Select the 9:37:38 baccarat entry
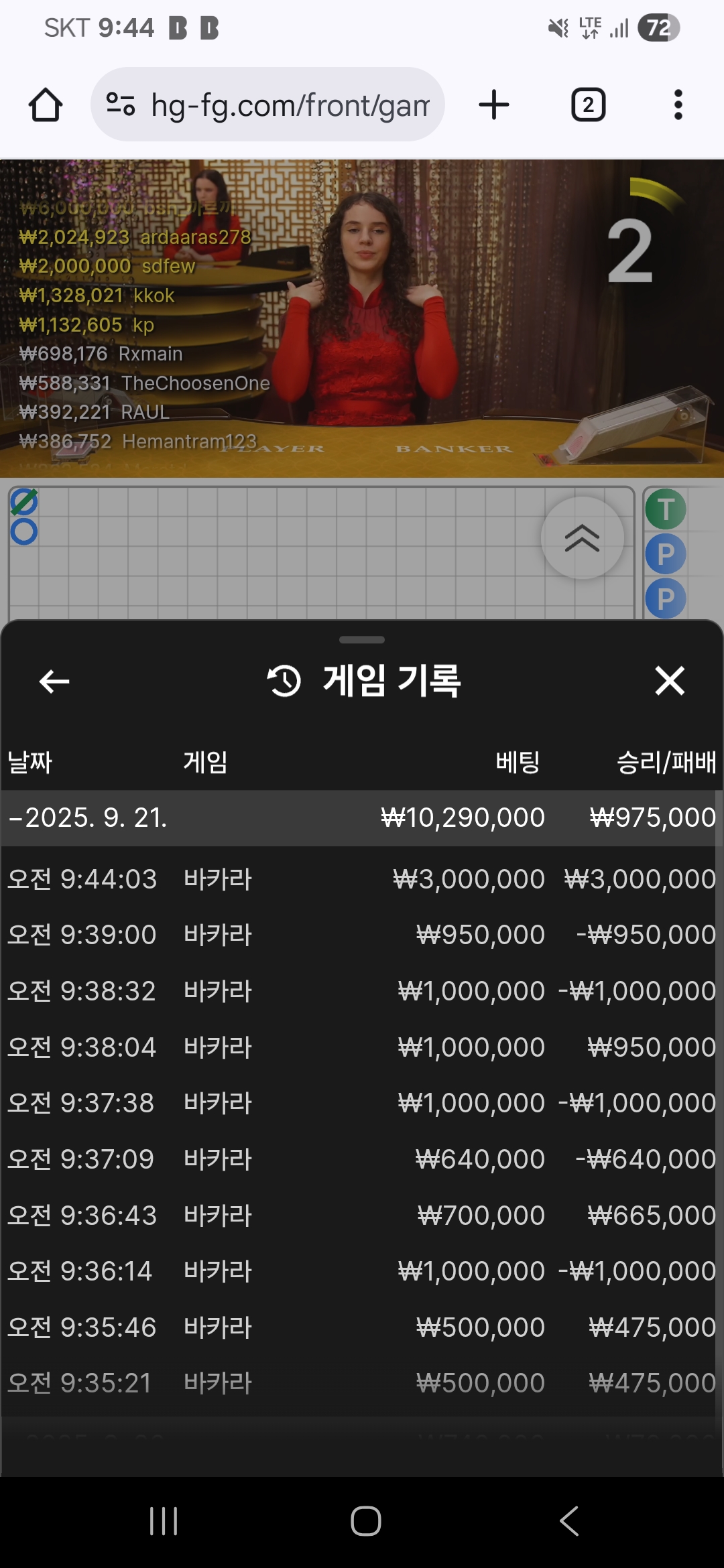The height and width of the screenshot is (1568, 724). 361,1103
